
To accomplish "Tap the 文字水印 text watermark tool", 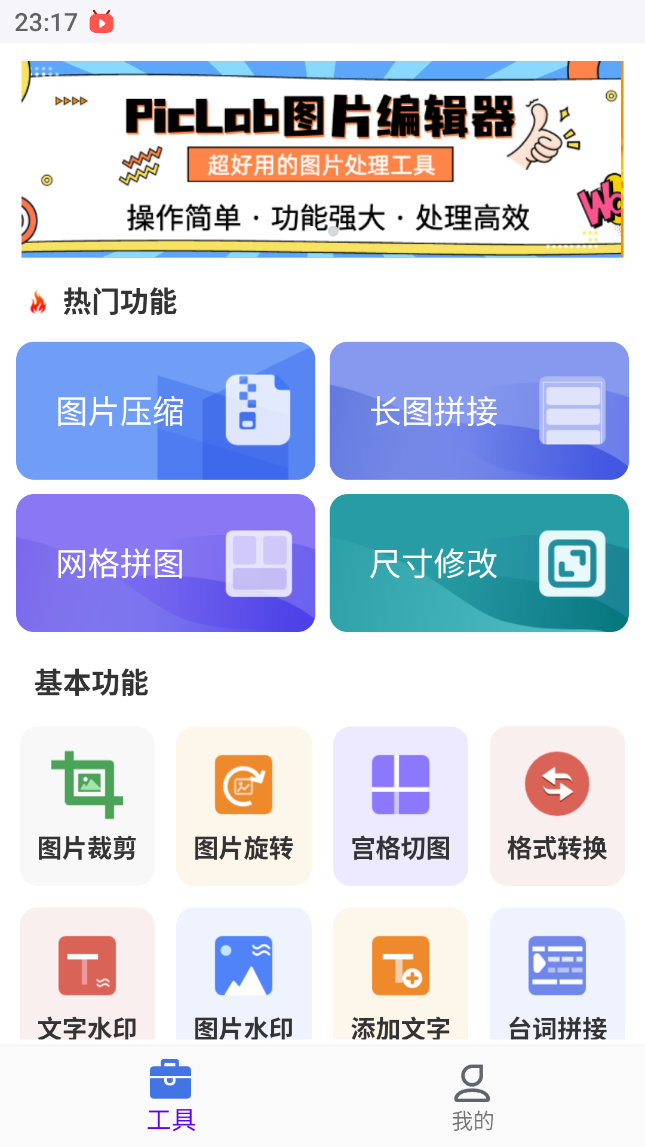I will pos(87,975).
